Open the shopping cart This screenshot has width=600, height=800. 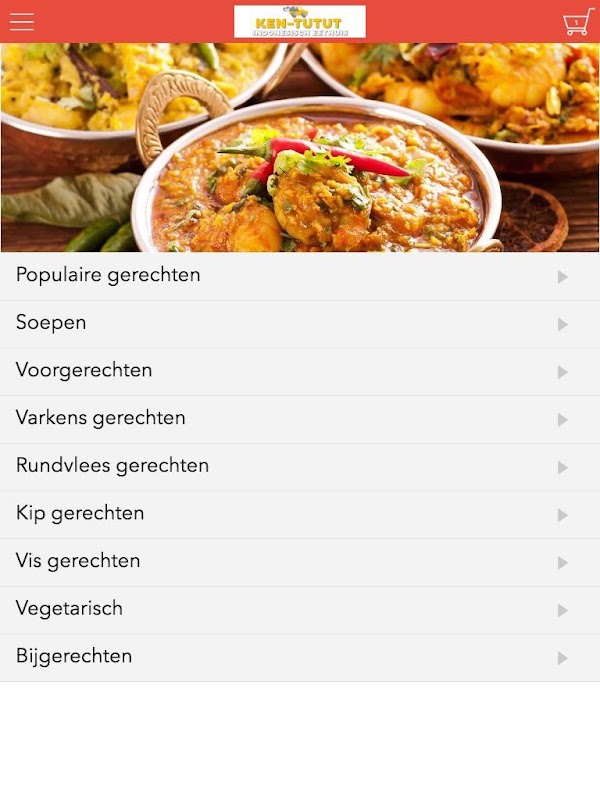577,22
